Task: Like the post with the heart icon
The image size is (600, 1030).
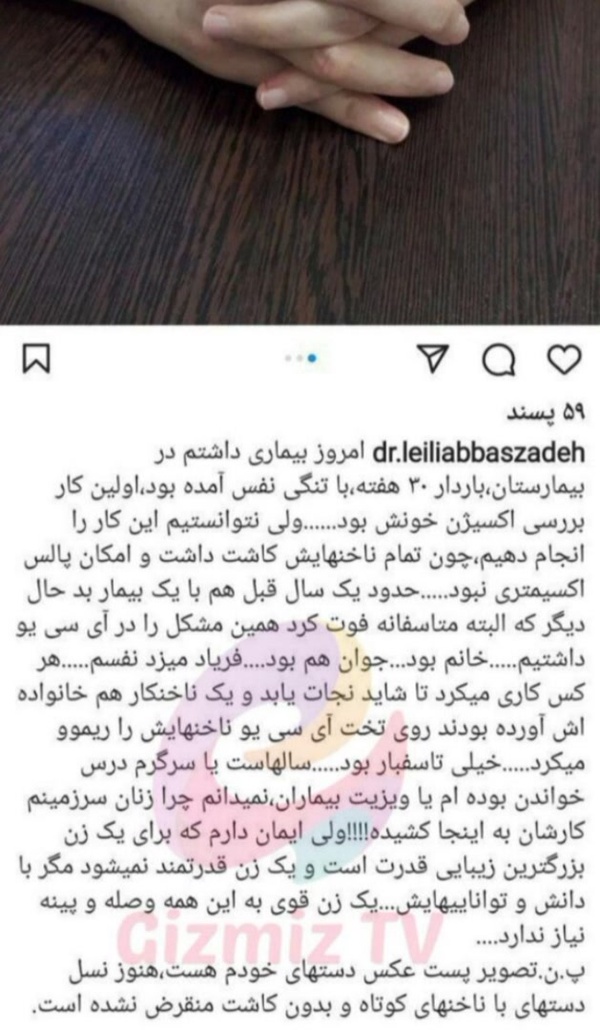Action: pos(565,359)
